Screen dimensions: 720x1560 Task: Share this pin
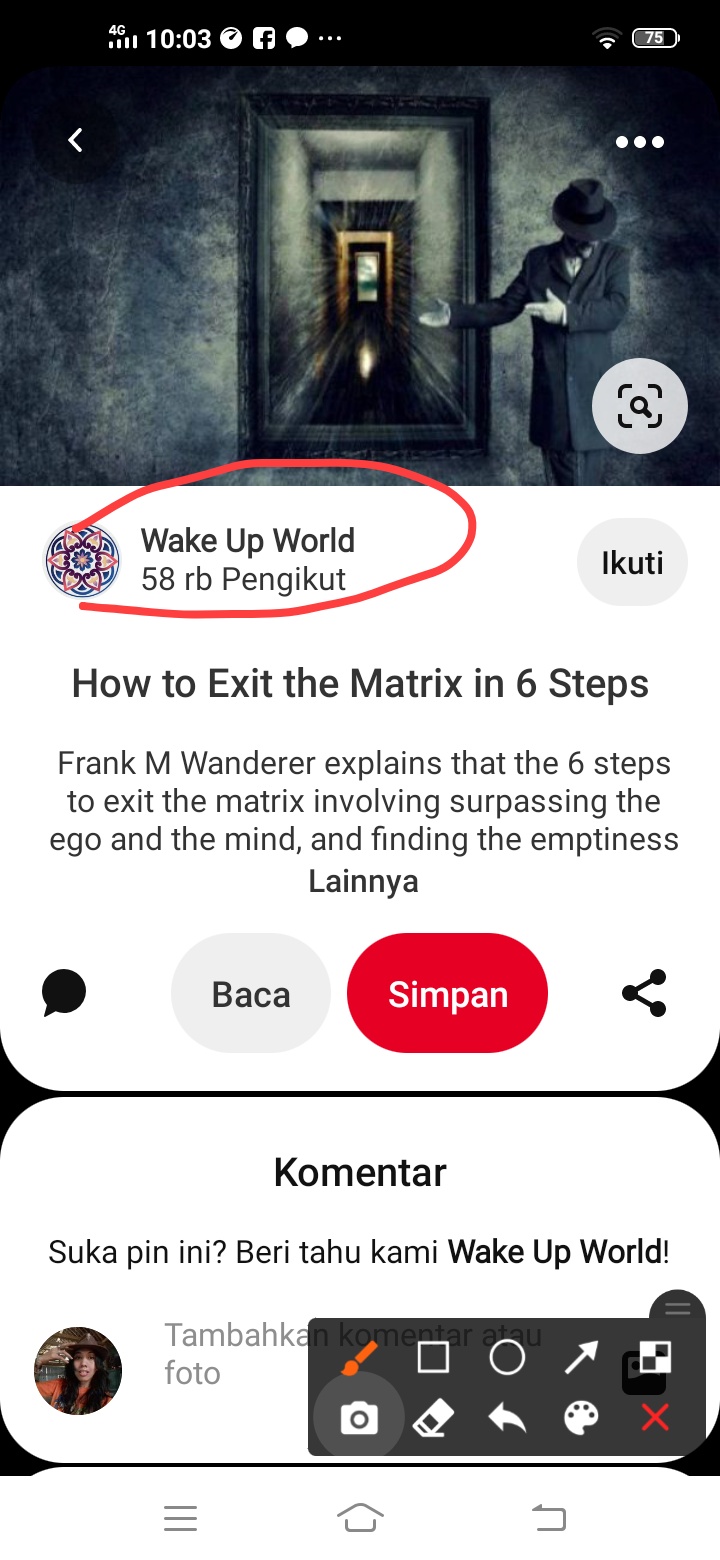click(644, 993)
